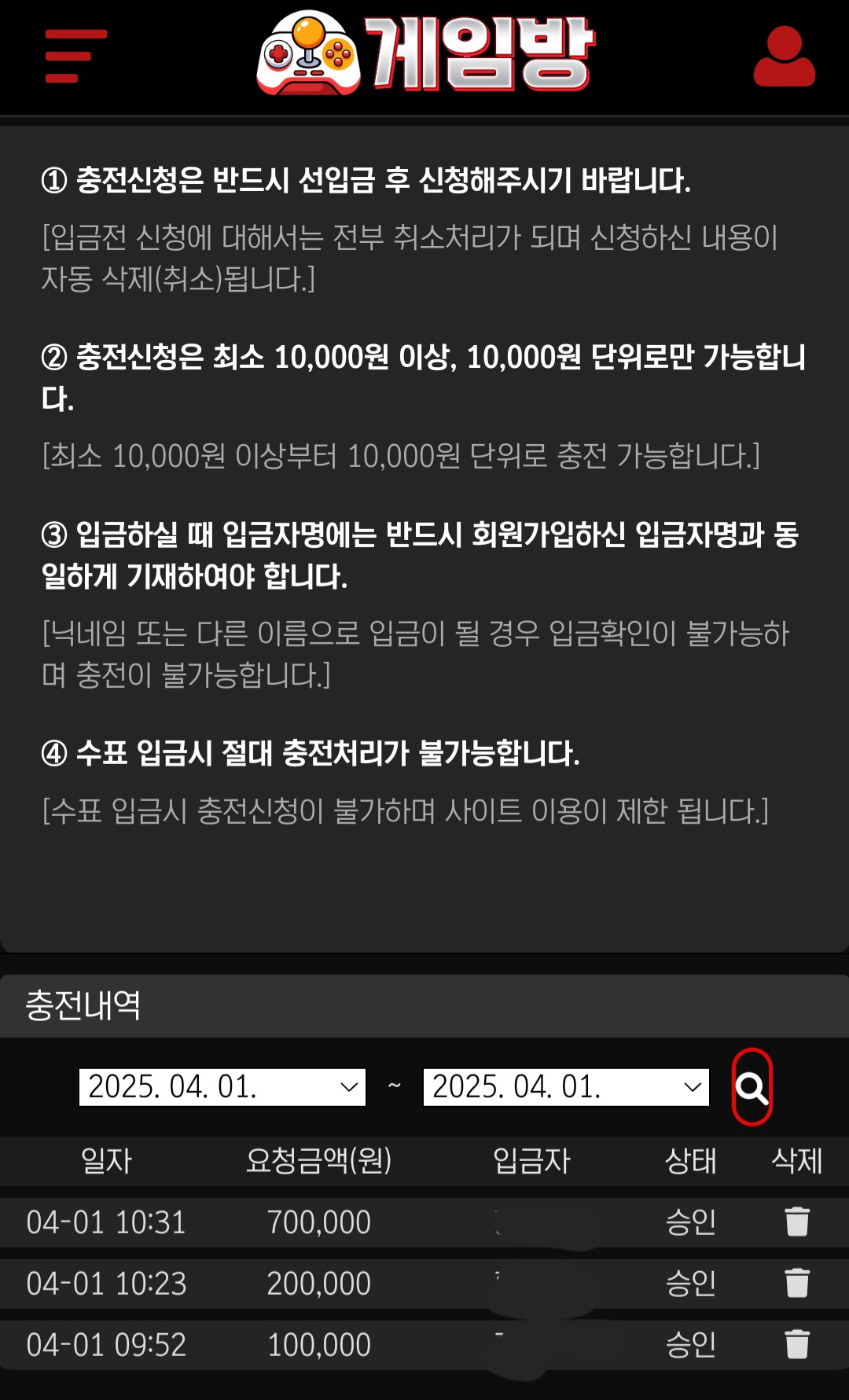Search the charge history by date
The height and width of the screenshot is (1400, 849).
[x=752, y=1088]
